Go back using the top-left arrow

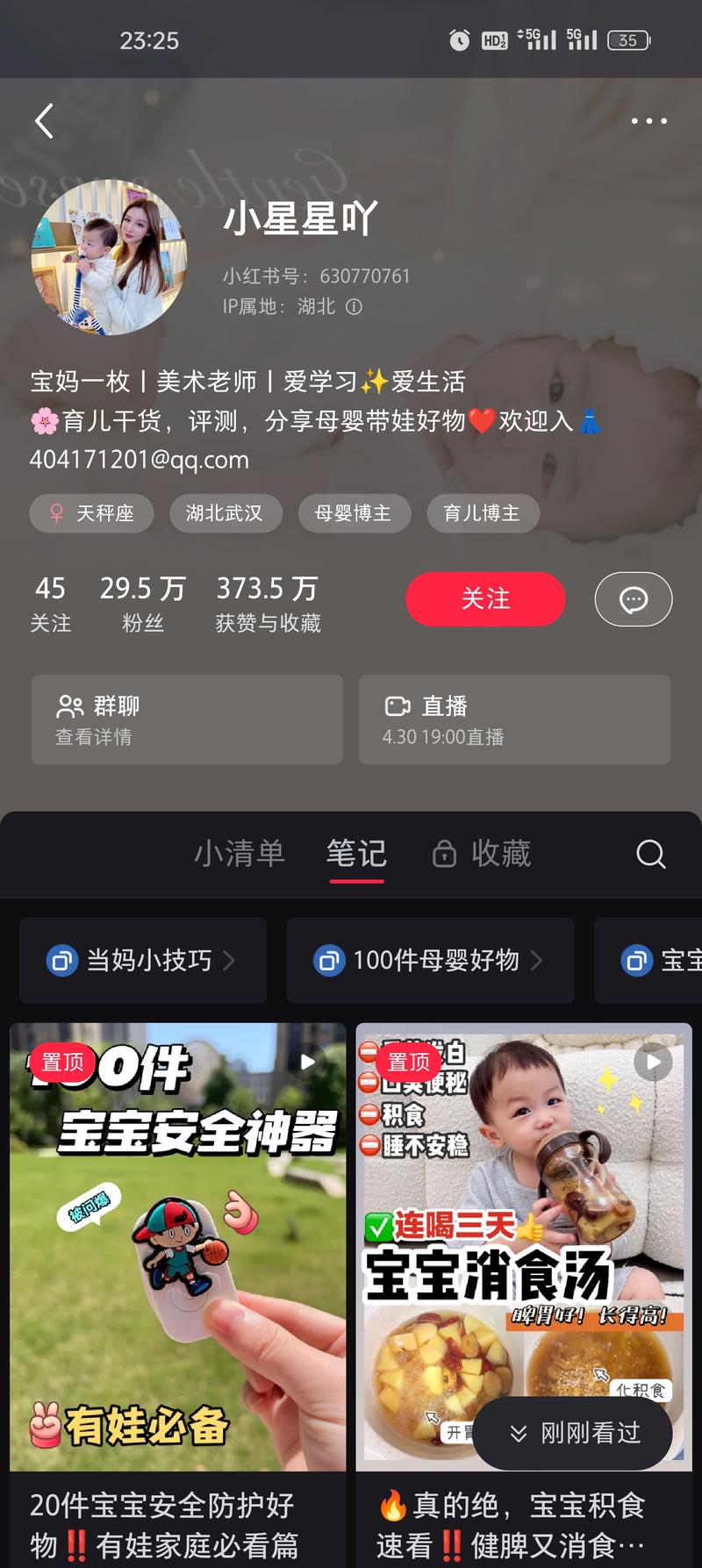click(44, 121)
